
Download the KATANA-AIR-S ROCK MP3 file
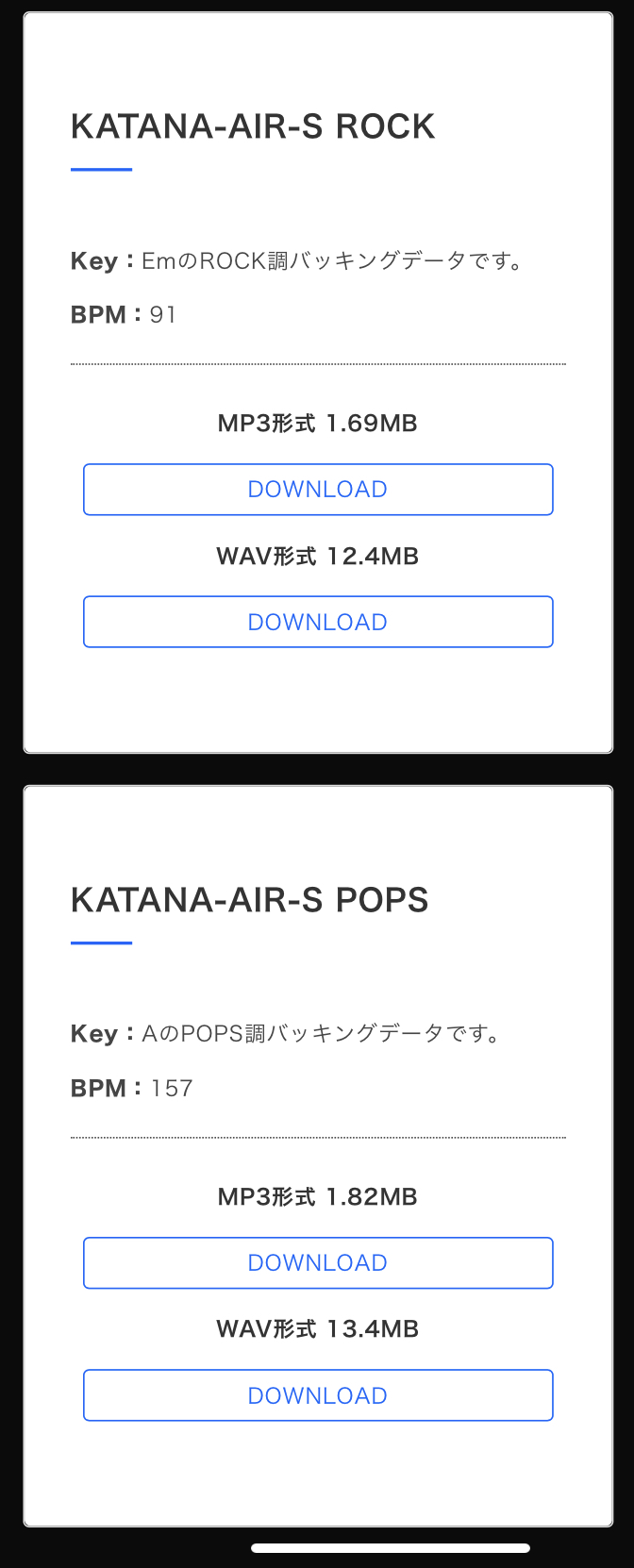click(x=318, y=490)
